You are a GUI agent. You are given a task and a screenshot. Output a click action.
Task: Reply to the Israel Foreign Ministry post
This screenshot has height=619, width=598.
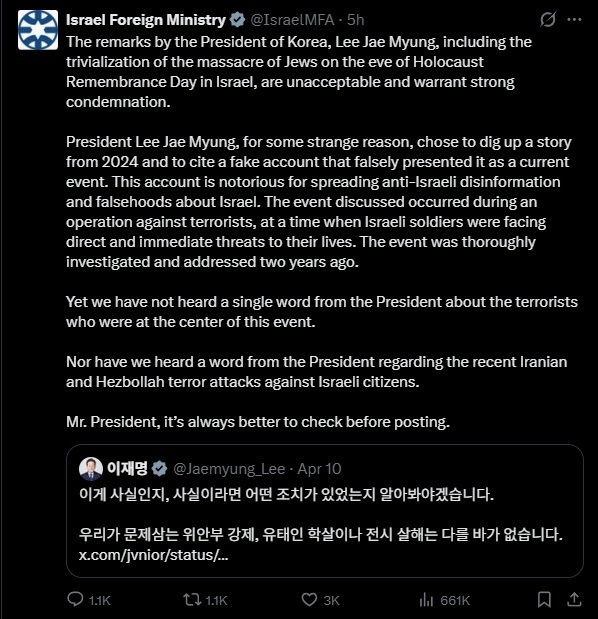coord(89,600)
